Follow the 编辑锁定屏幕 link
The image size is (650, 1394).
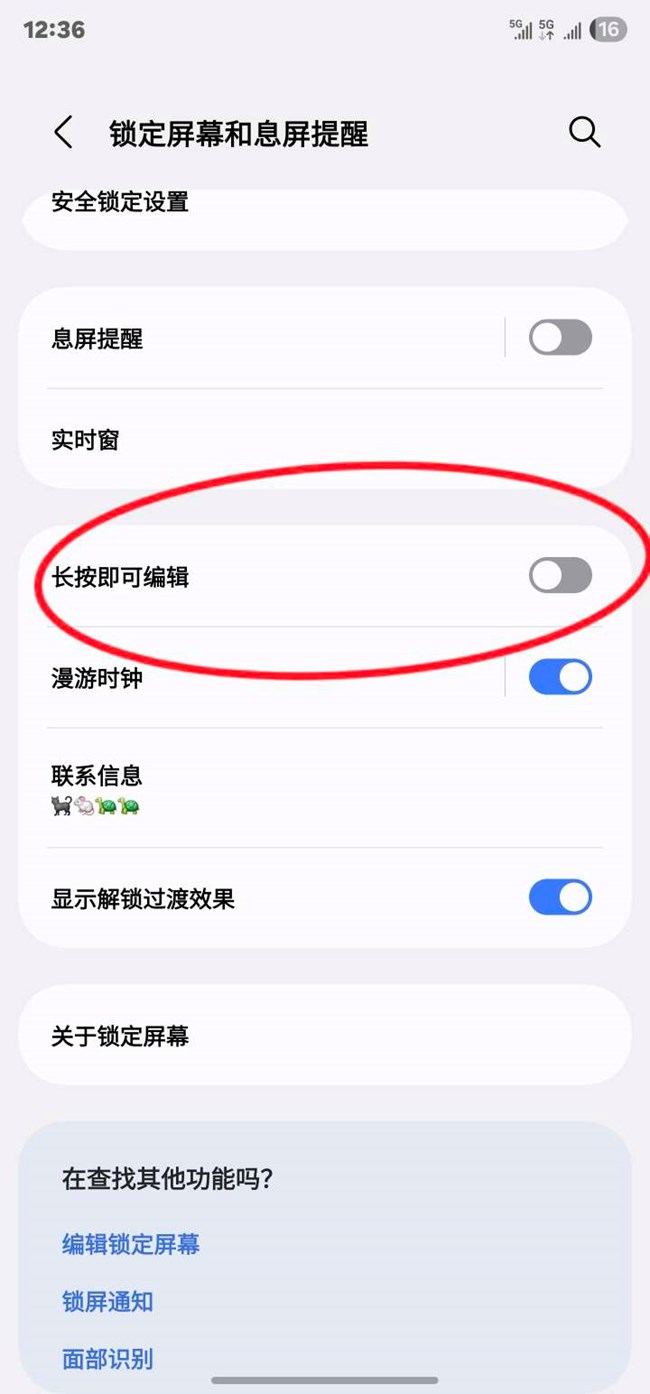point(131,1244)
